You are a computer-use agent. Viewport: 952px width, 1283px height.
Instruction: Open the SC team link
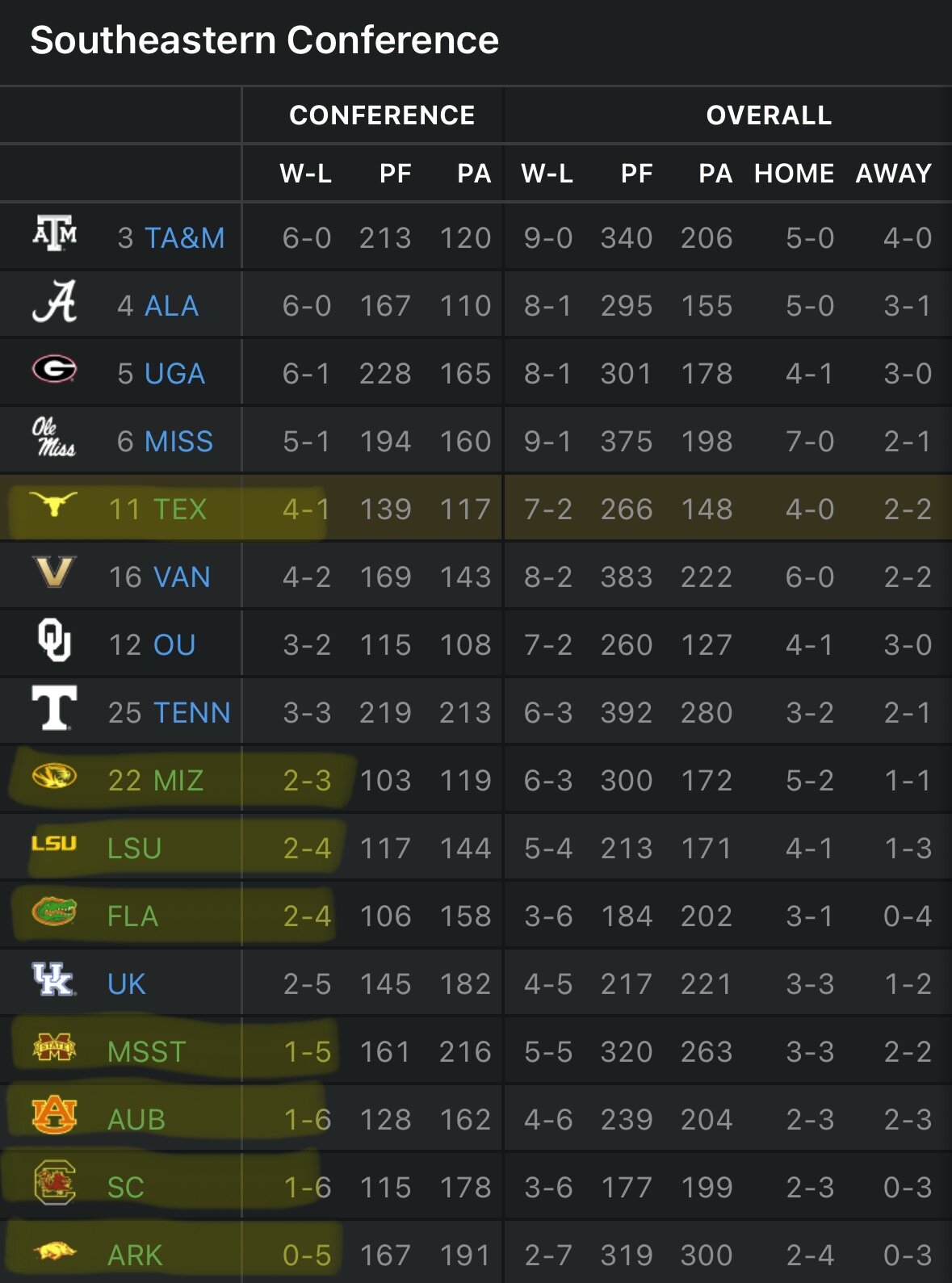click(x=125, y=1188)
